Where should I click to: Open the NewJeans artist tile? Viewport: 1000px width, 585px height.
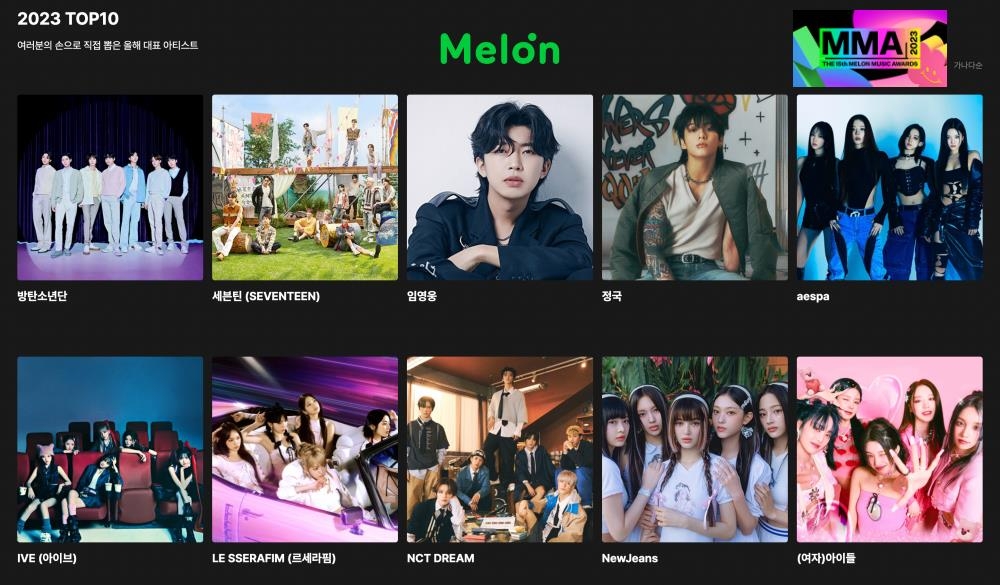pos(695,449)
